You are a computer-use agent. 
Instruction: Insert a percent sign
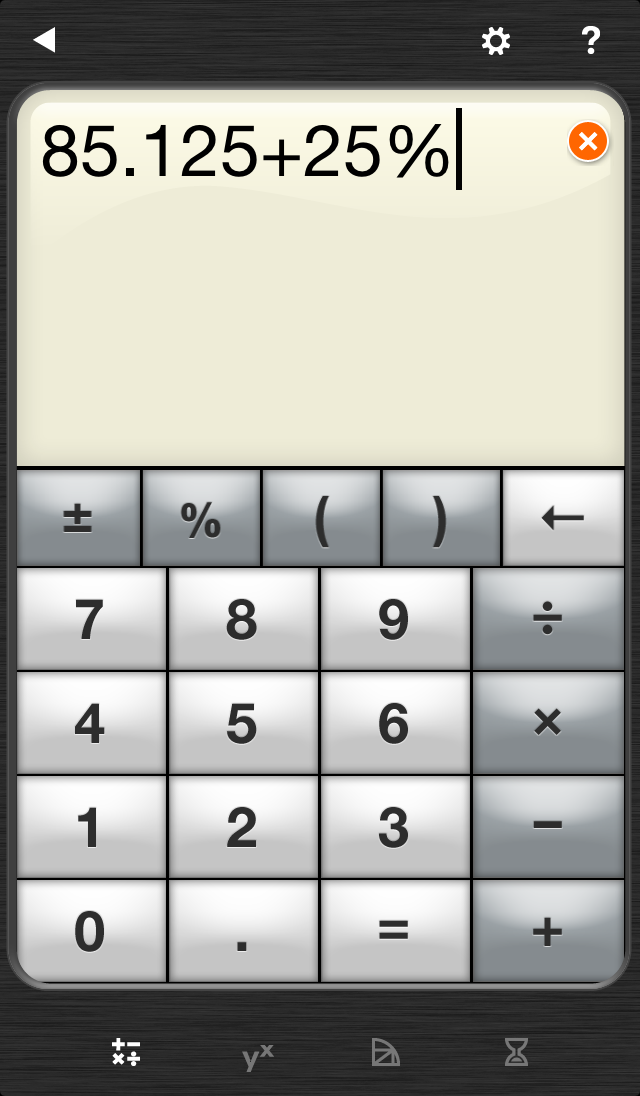pos(201,519)
